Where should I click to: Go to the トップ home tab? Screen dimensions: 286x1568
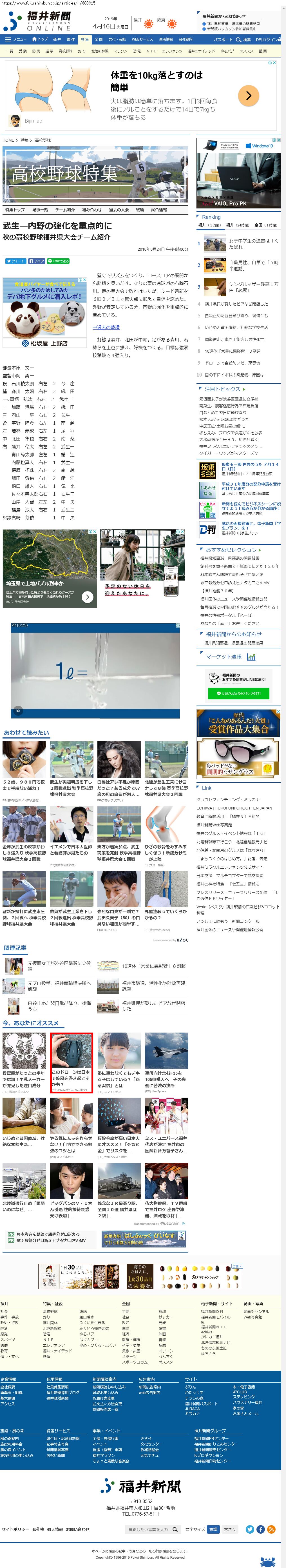(x=40, y=39)
